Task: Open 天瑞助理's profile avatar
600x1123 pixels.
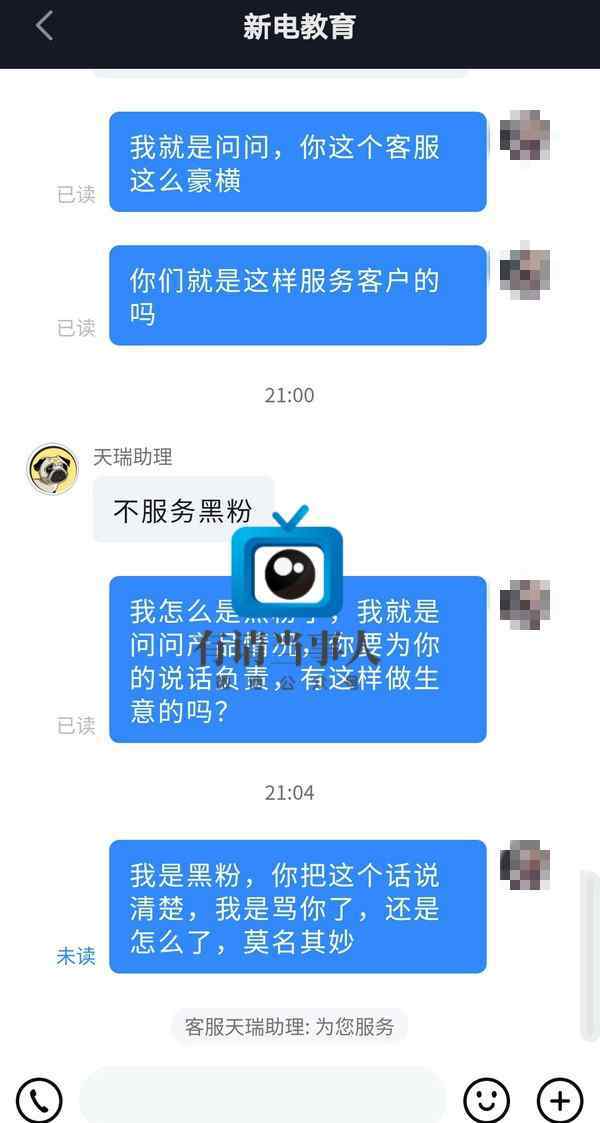Action: click(x=52, y=469)
